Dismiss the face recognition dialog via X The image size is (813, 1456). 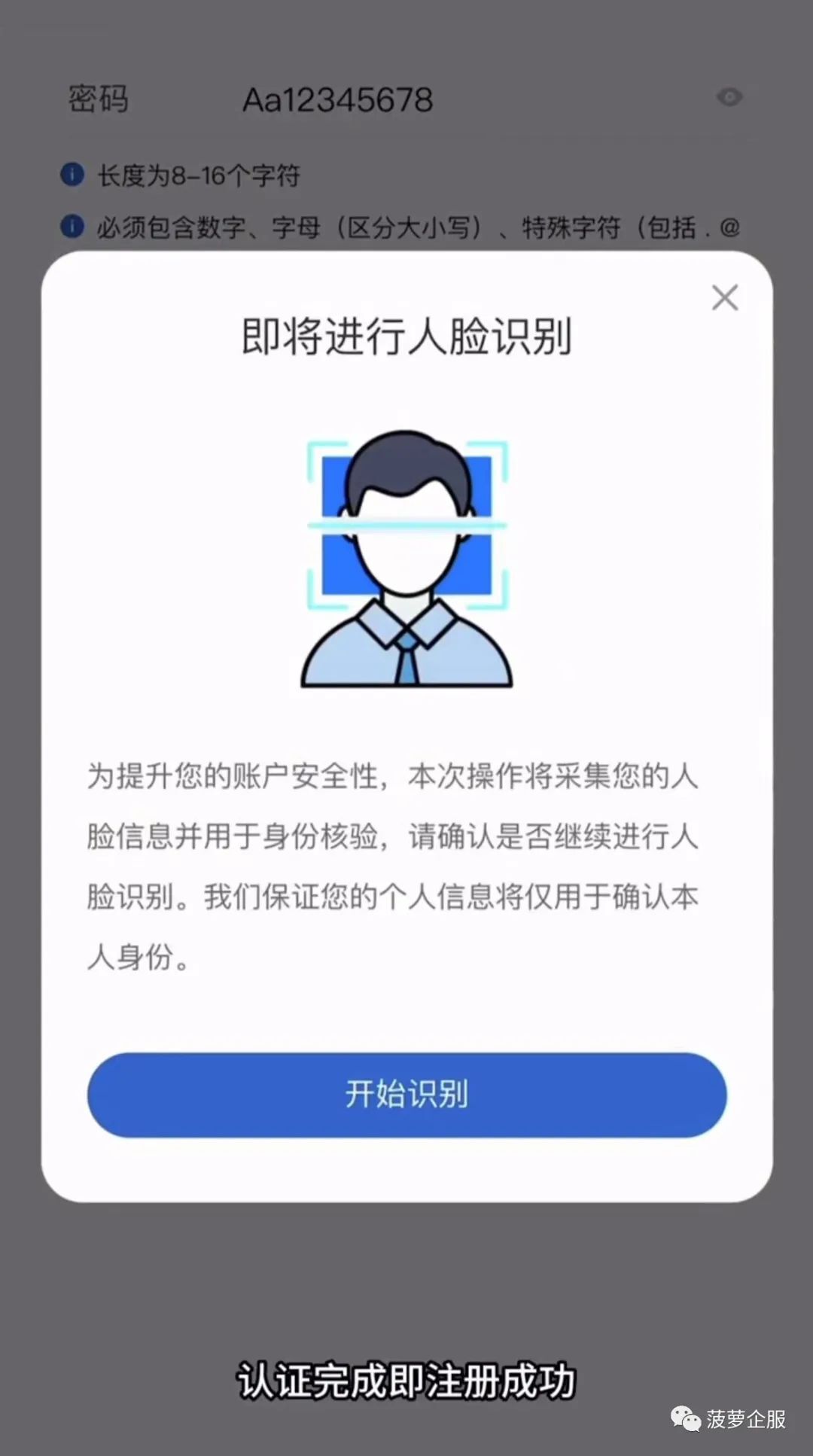pyautogui.click(x=724, y=298)
